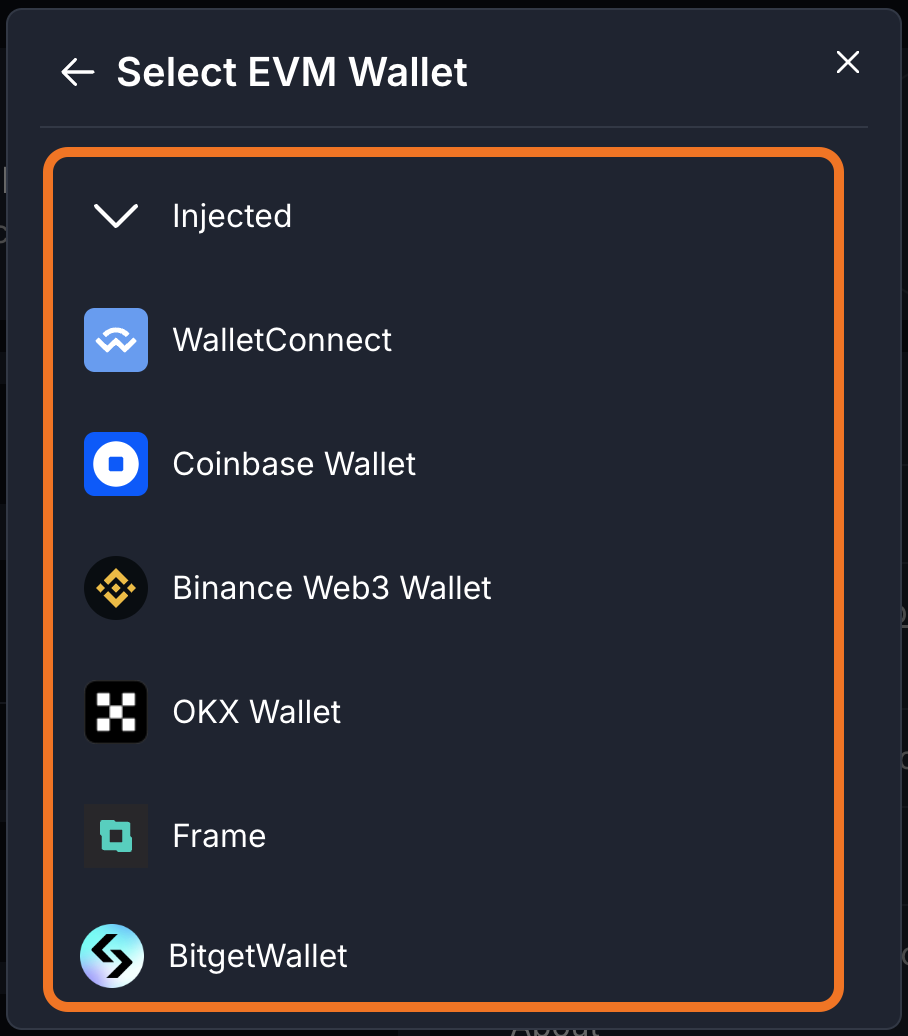This screenshot has height=1036, width=908.
Task: Connect with WalletConnect
Action: point(283,340)
